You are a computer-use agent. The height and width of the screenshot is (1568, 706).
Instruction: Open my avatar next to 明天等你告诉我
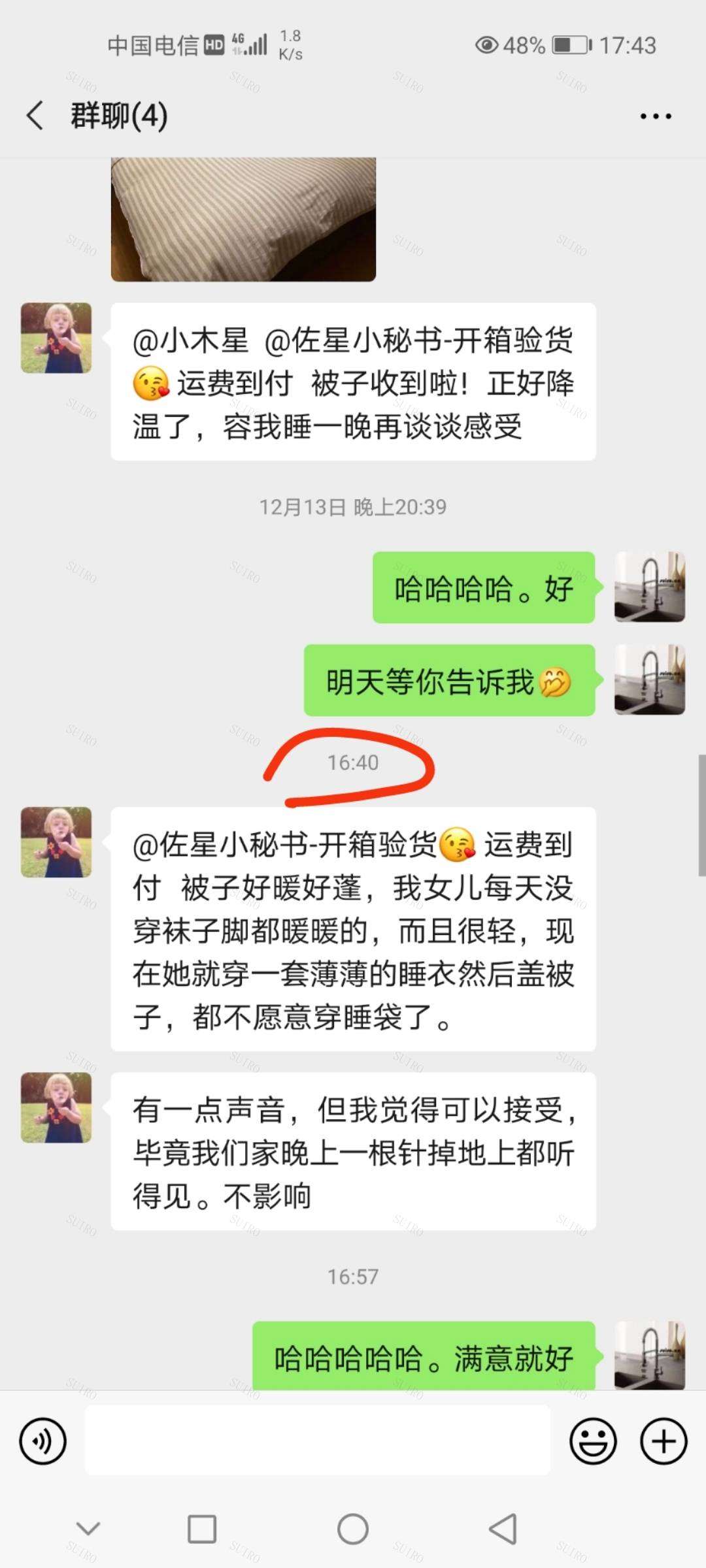649,679
